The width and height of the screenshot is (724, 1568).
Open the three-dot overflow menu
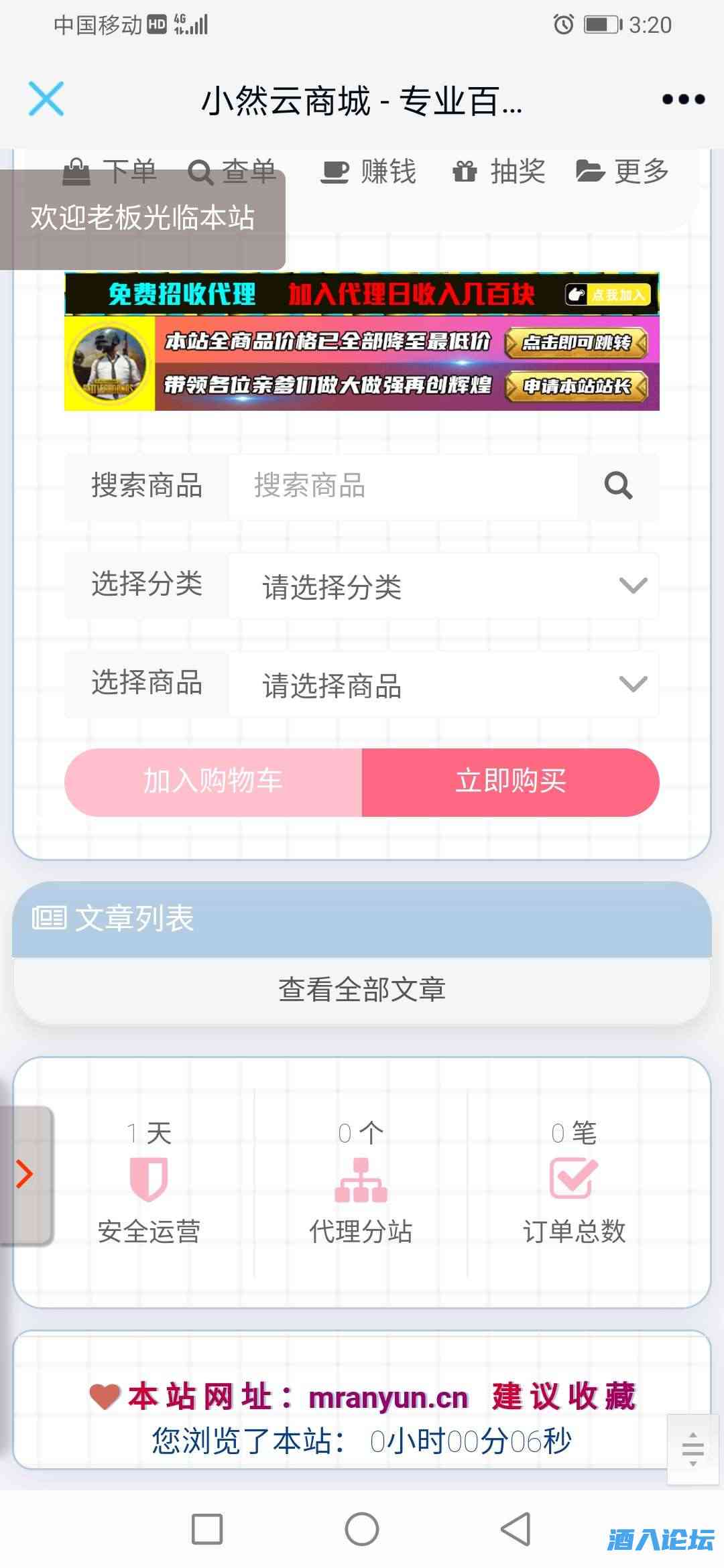pyautogui.click(x=682, y=99)
